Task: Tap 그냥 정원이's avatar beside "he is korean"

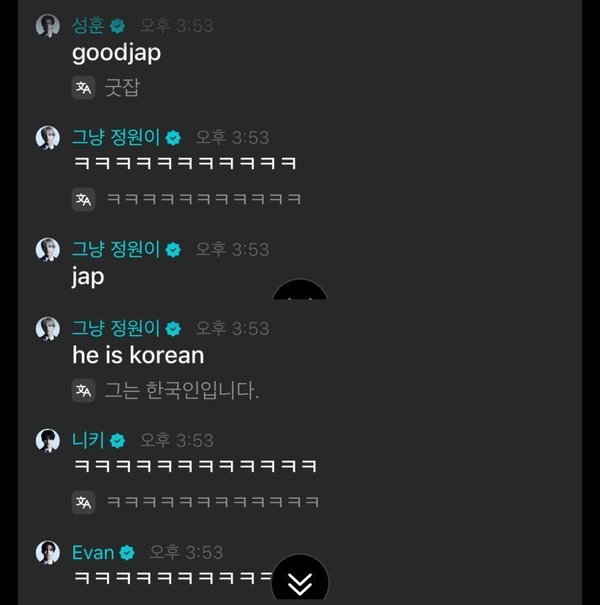Action: tap(48, 328)
